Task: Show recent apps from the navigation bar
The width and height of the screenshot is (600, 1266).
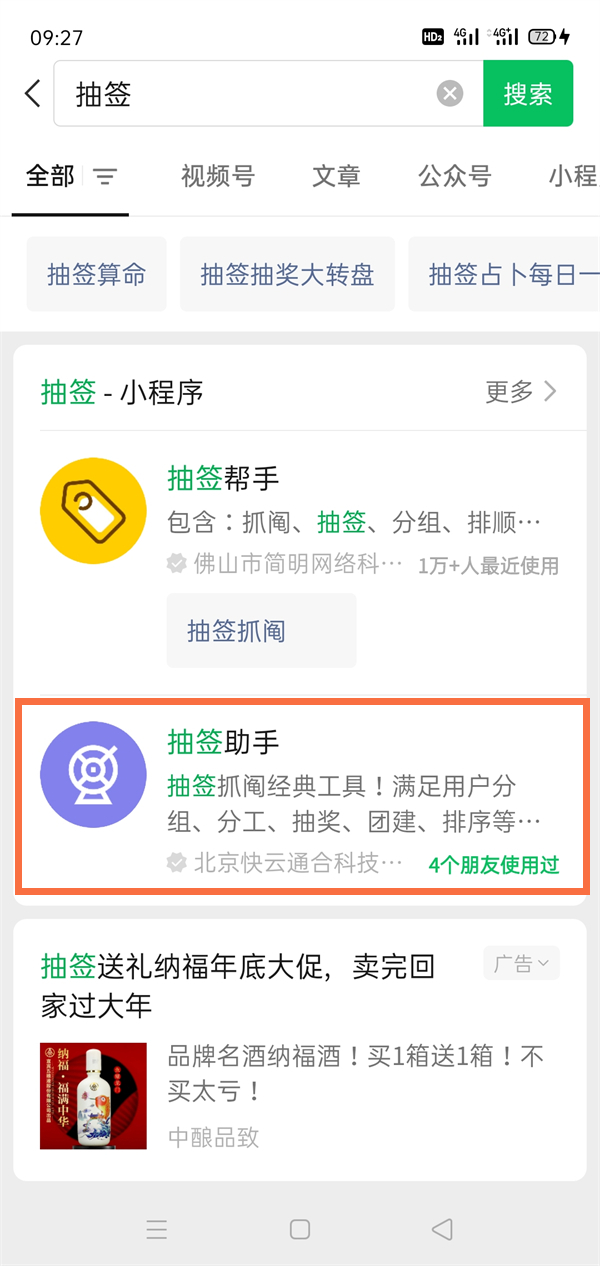Action: [x=157, y=1229]
